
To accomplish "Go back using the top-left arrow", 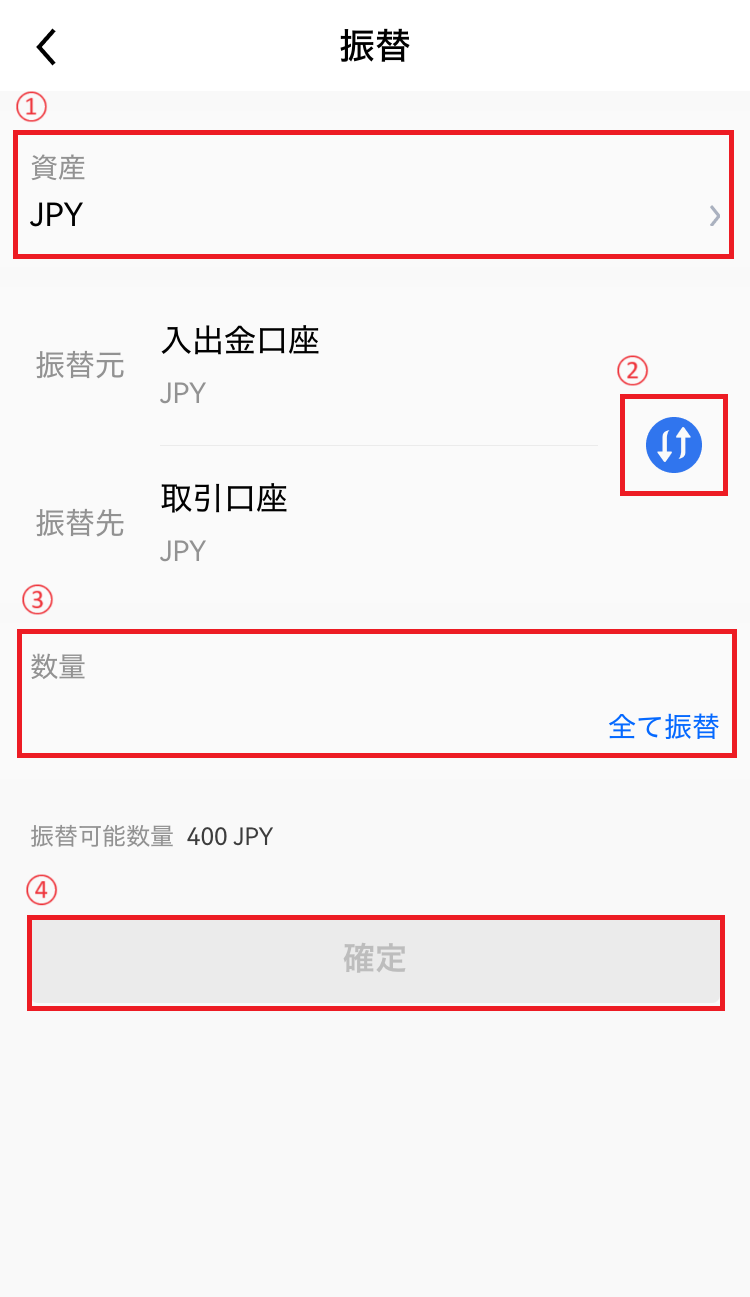I will pyautogui.click(x=46, y=47).
